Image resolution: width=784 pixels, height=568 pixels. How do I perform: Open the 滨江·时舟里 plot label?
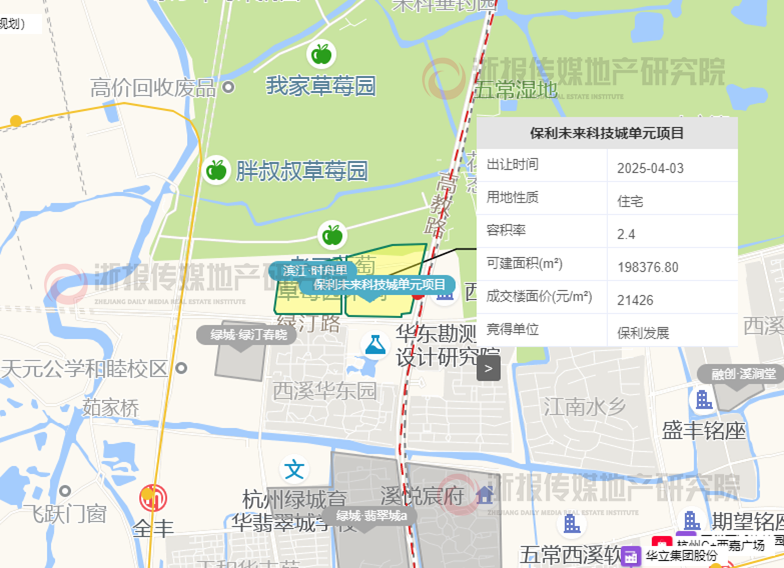tap(314, 270)
